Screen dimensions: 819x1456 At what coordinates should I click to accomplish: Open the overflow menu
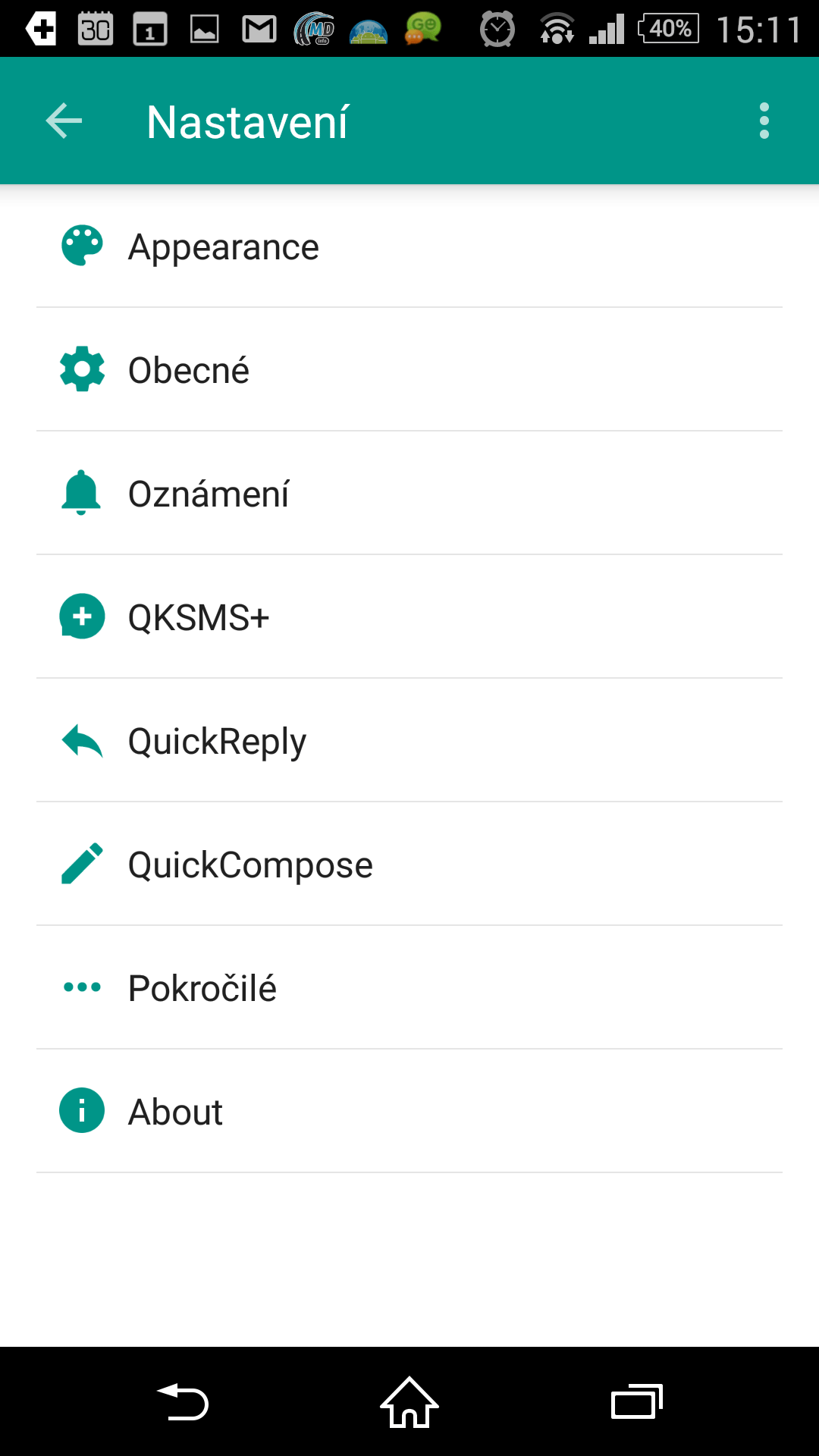click(764, 121)
